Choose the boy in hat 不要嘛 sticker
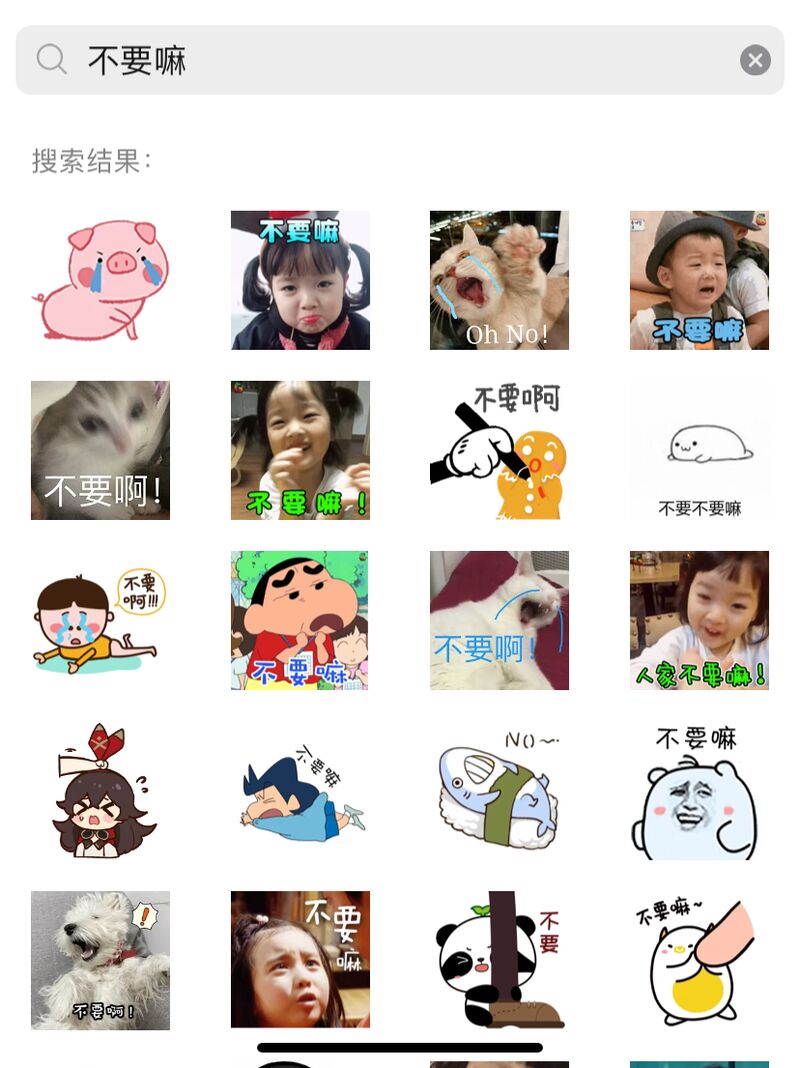This screenshot has width=800, height=1068. point(699,280)
